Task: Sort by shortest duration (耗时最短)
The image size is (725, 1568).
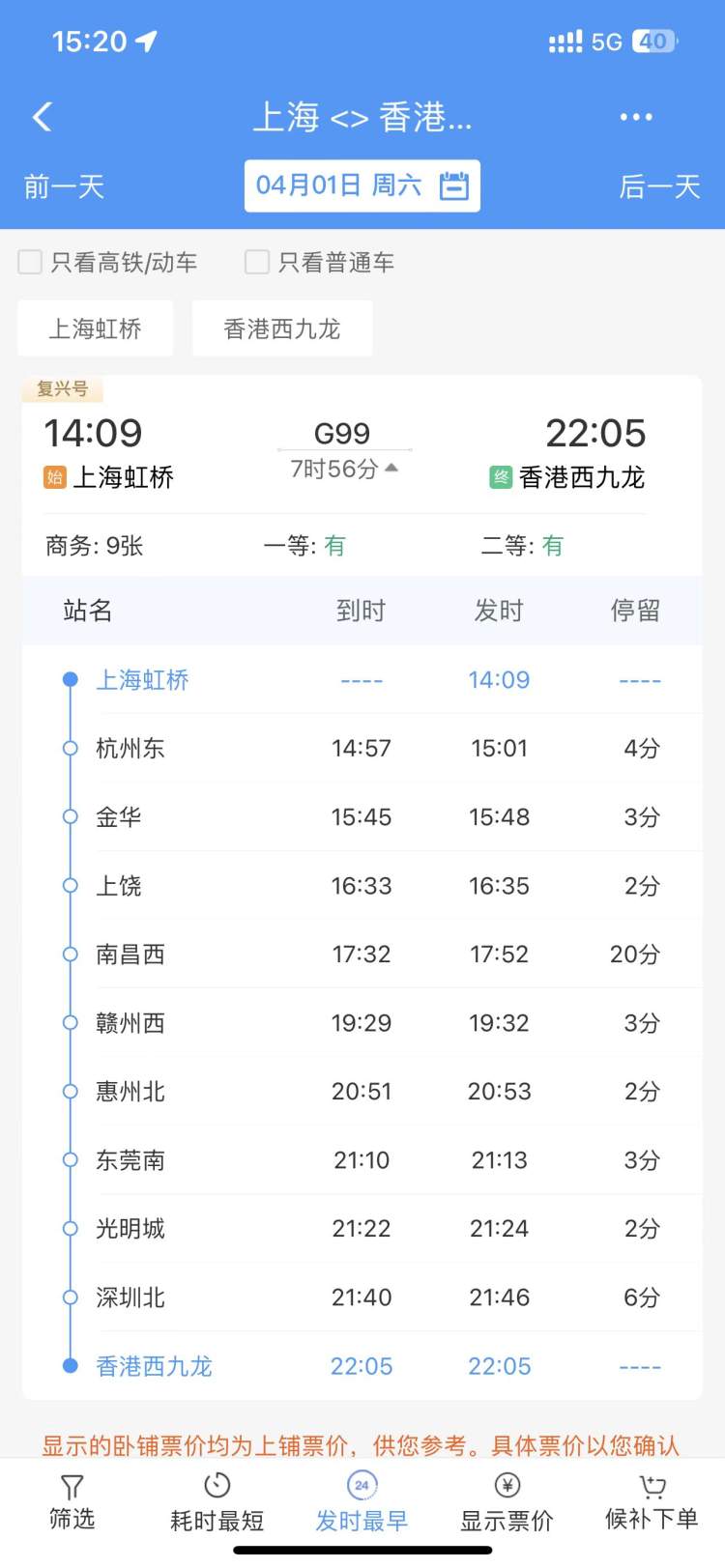Action: point(217,1501)
